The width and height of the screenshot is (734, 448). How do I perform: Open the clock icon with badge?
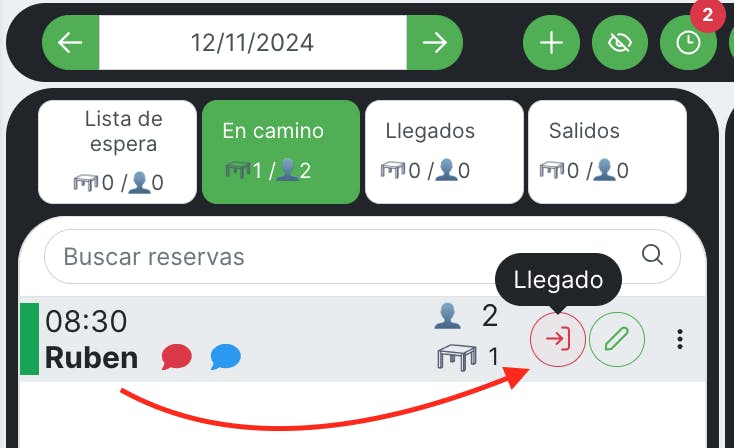pos(689,43)
